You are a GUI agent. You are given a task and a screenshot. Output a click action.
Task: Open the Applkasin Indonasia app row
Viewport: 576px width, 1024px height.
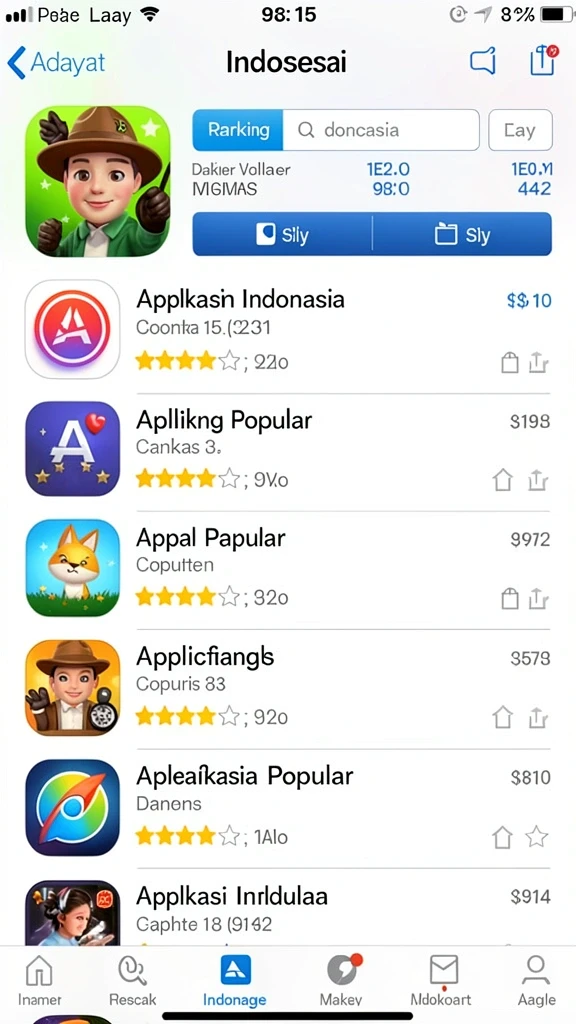[287, 330]
